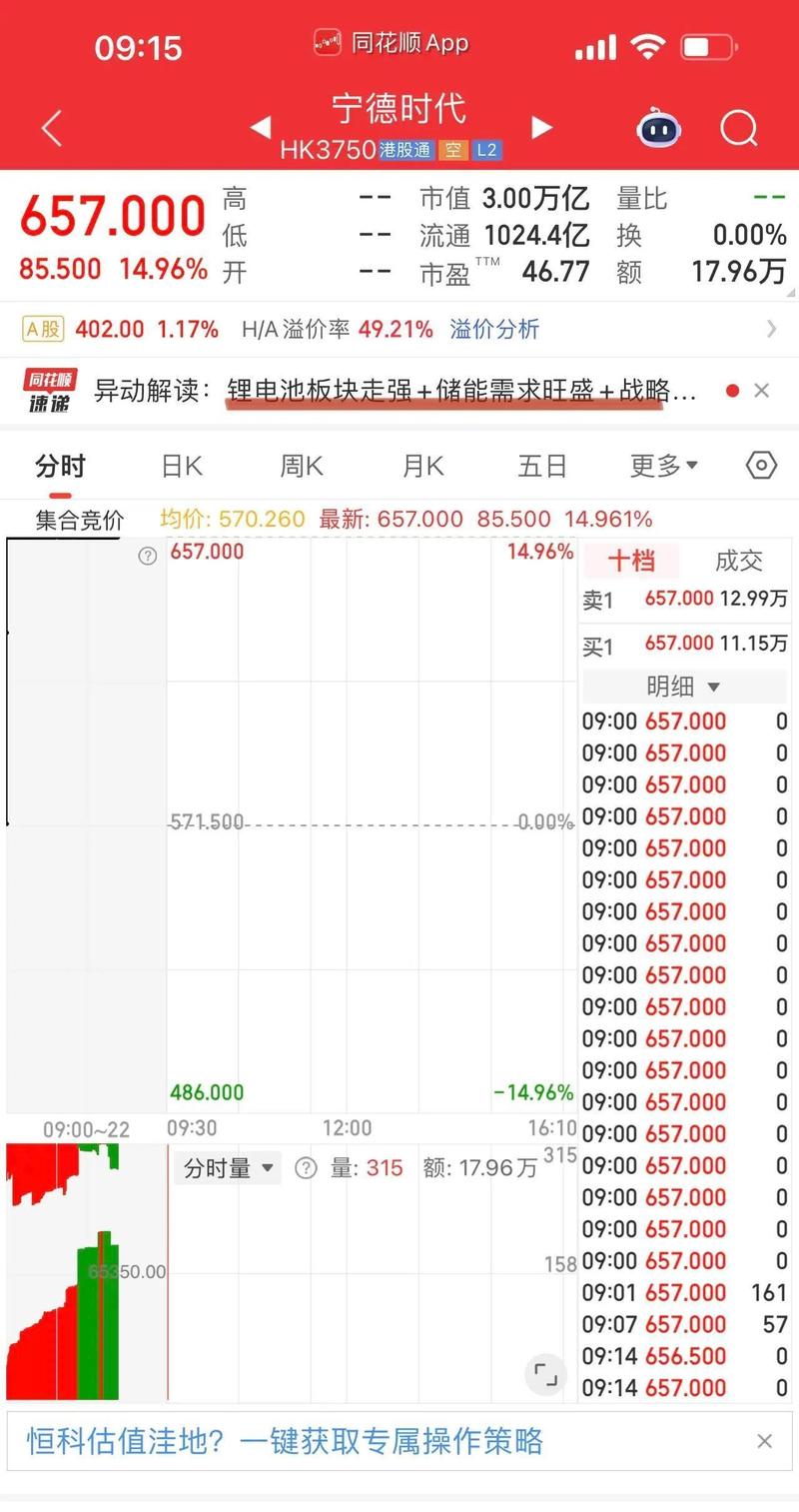Select the 分时 chart tab
Viewport: 799px width, 1512px height.
(x=60, y=466)
